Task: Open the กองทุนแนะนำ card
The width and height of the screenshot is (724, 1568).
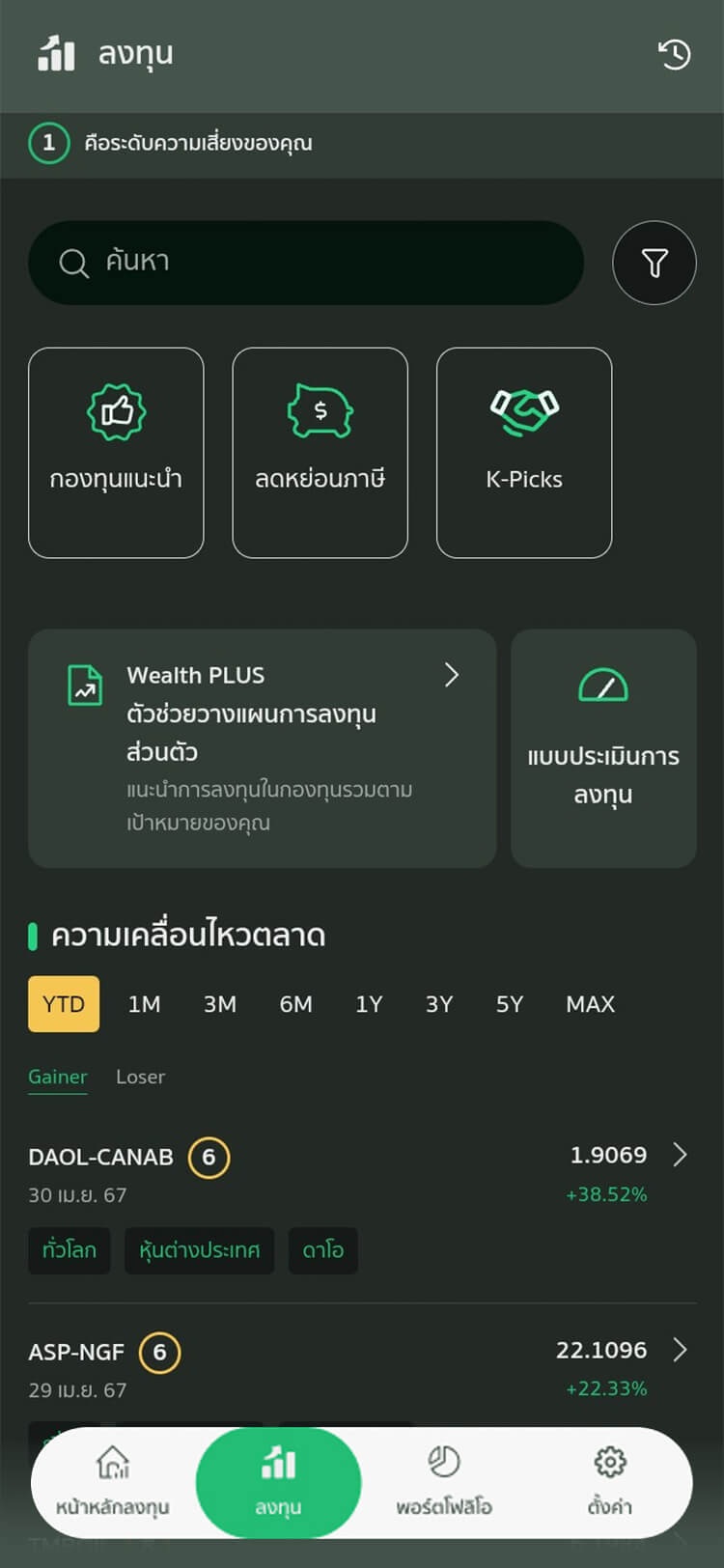Action: (x=116, y=452)
